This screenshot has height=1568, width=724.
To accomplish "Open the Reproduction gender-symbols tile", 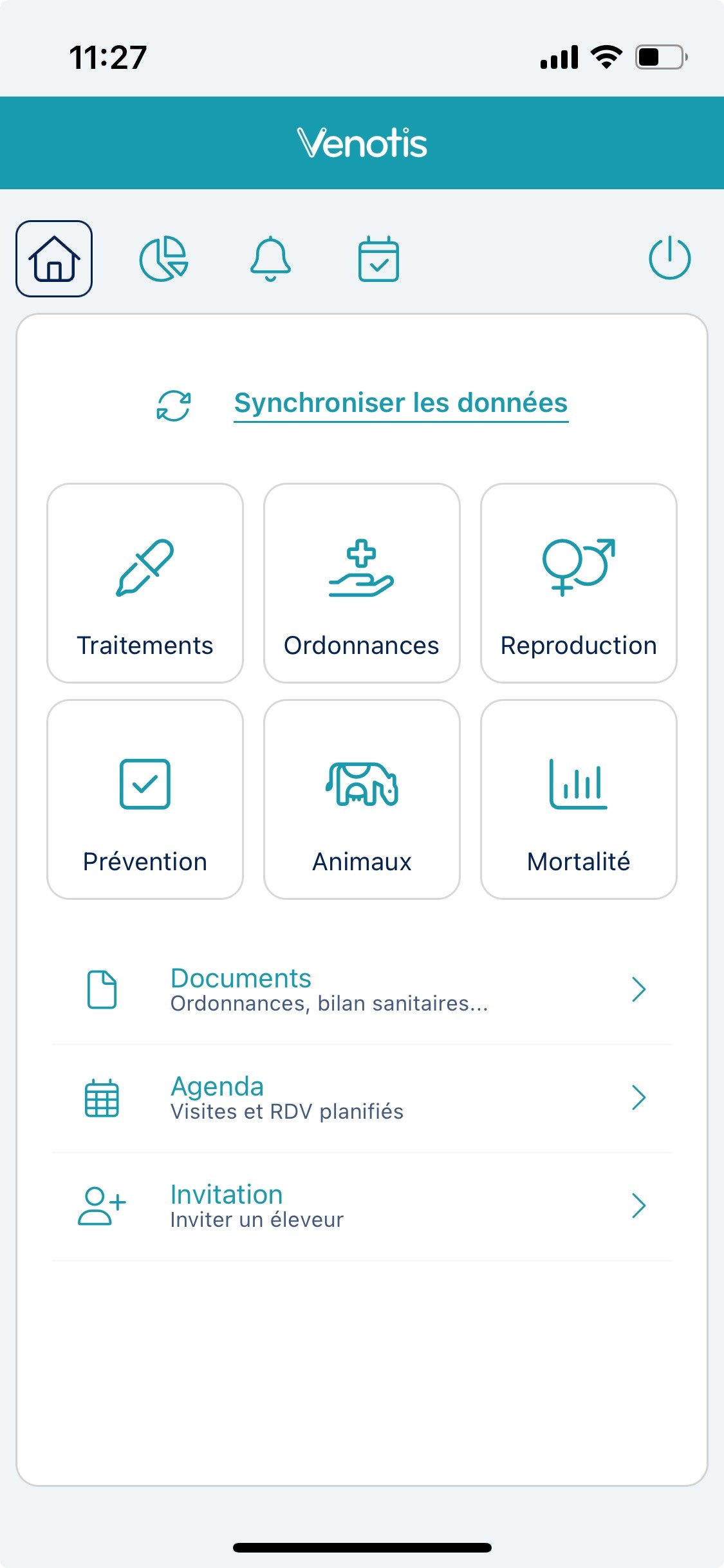I will (578, 583).
